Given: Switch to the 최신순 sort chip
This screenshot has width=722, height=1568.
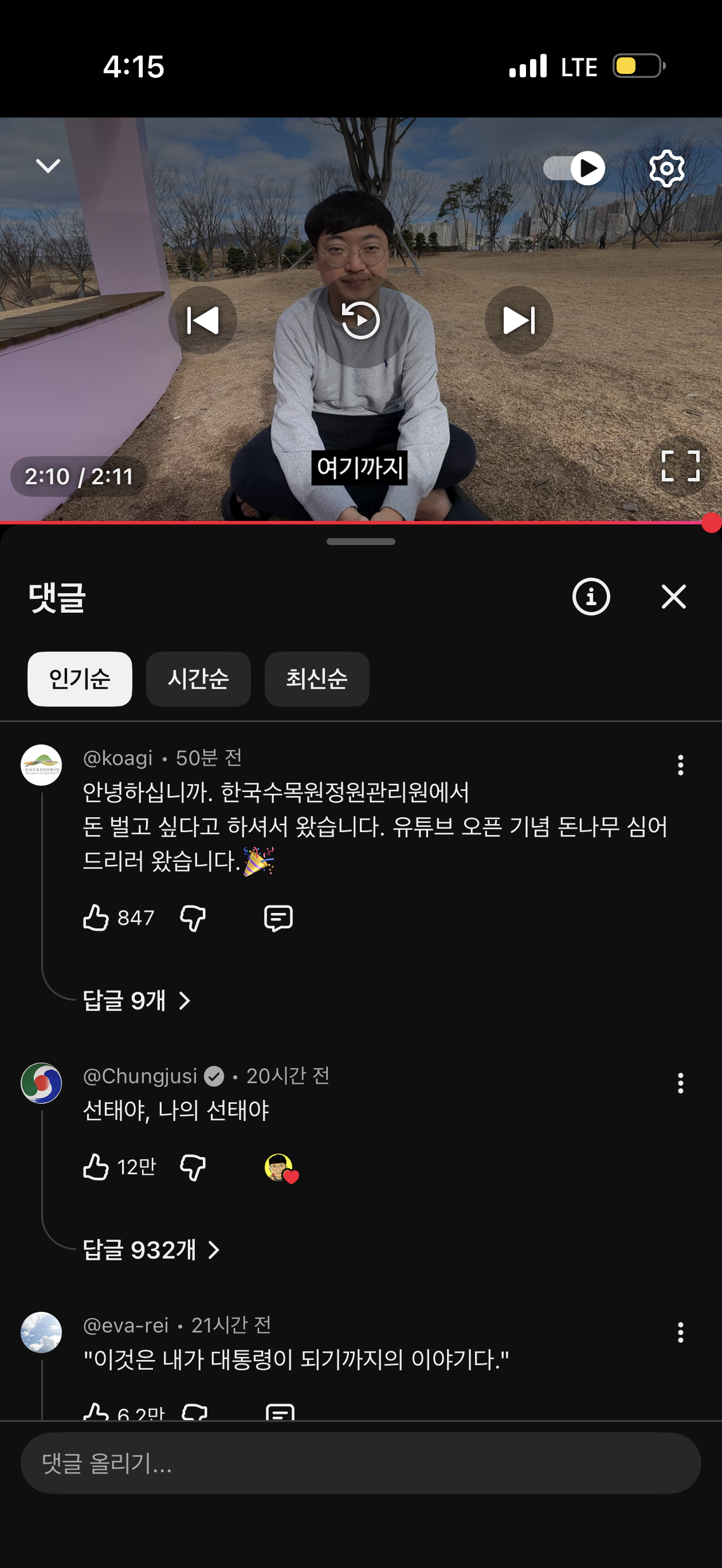Looking at the screenshot, I should tap(316, 679).
